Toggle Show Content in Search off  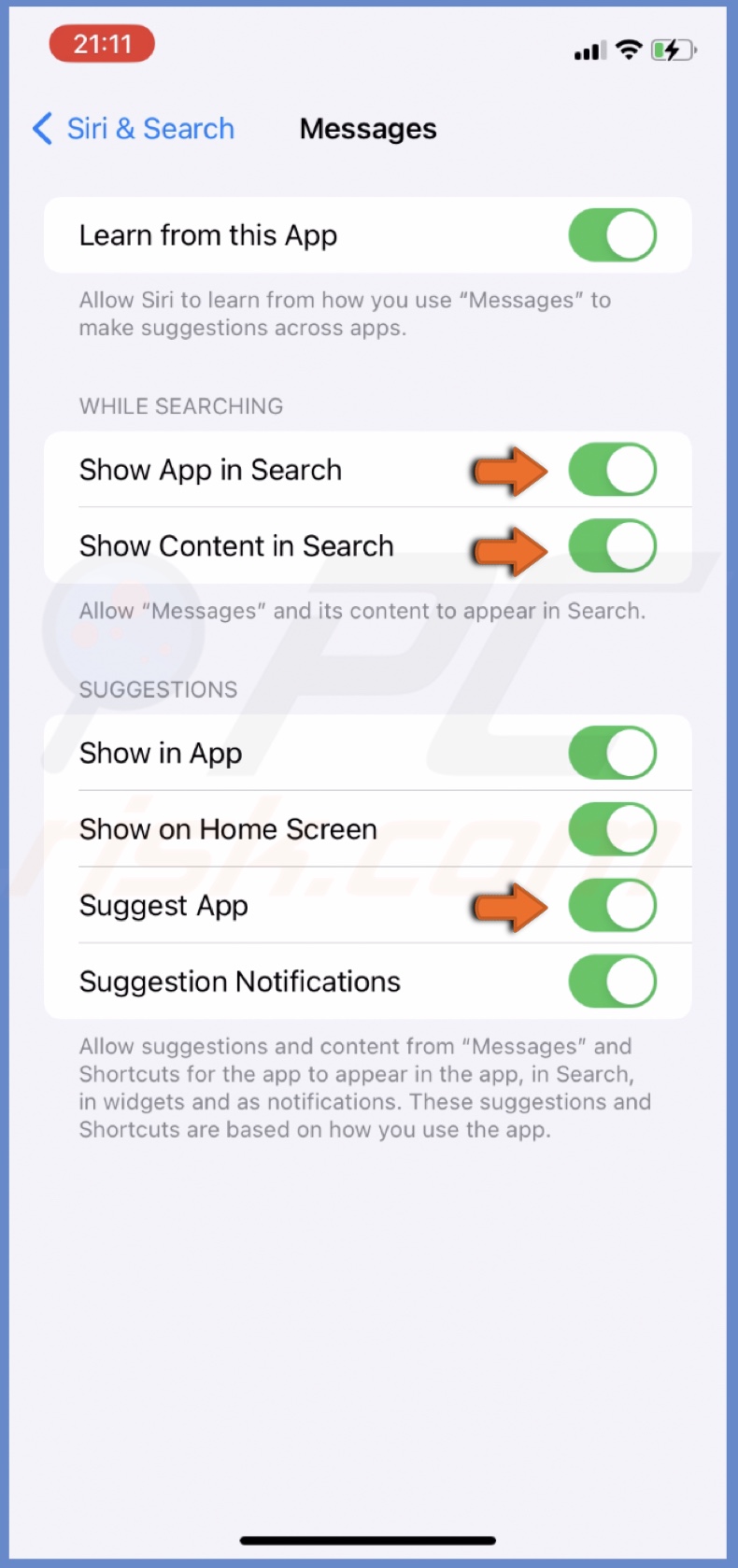pos(612,546)
